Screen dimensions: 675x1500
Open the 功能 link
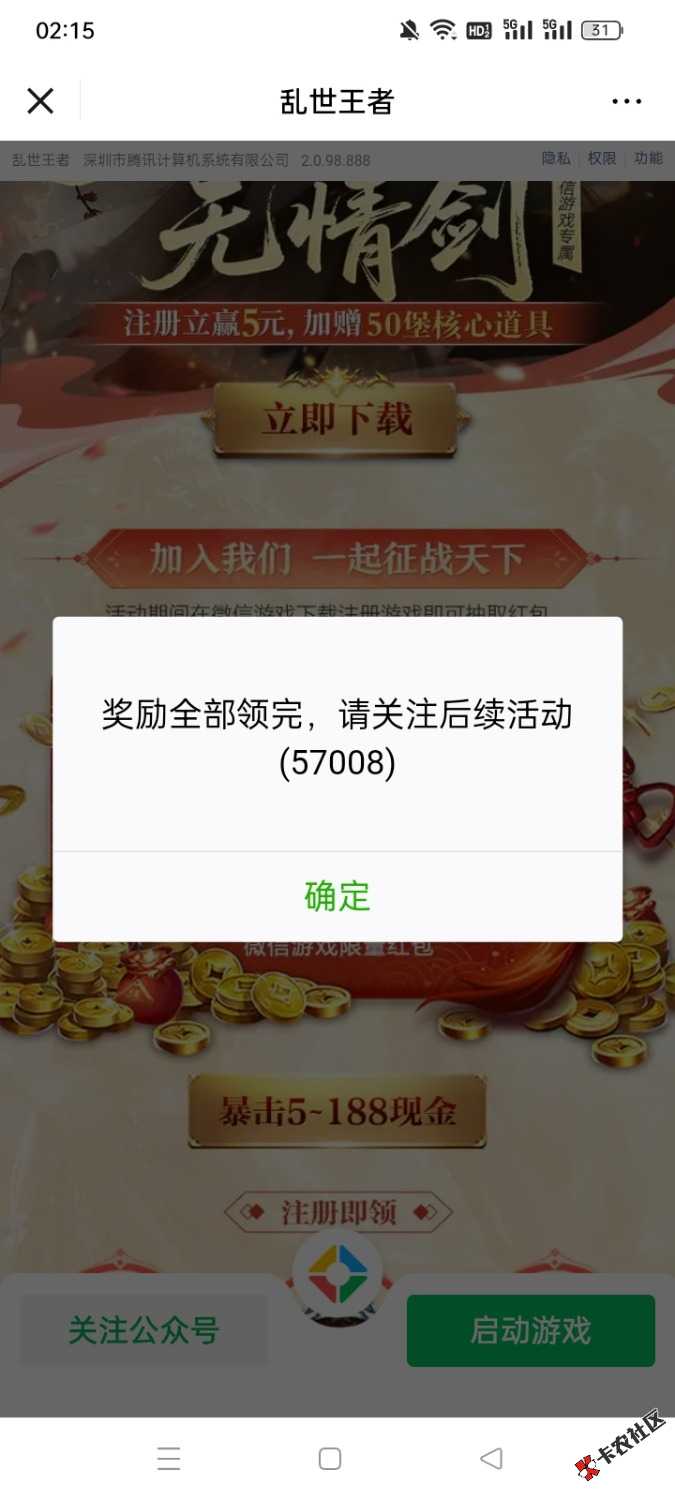click(648, 158)
